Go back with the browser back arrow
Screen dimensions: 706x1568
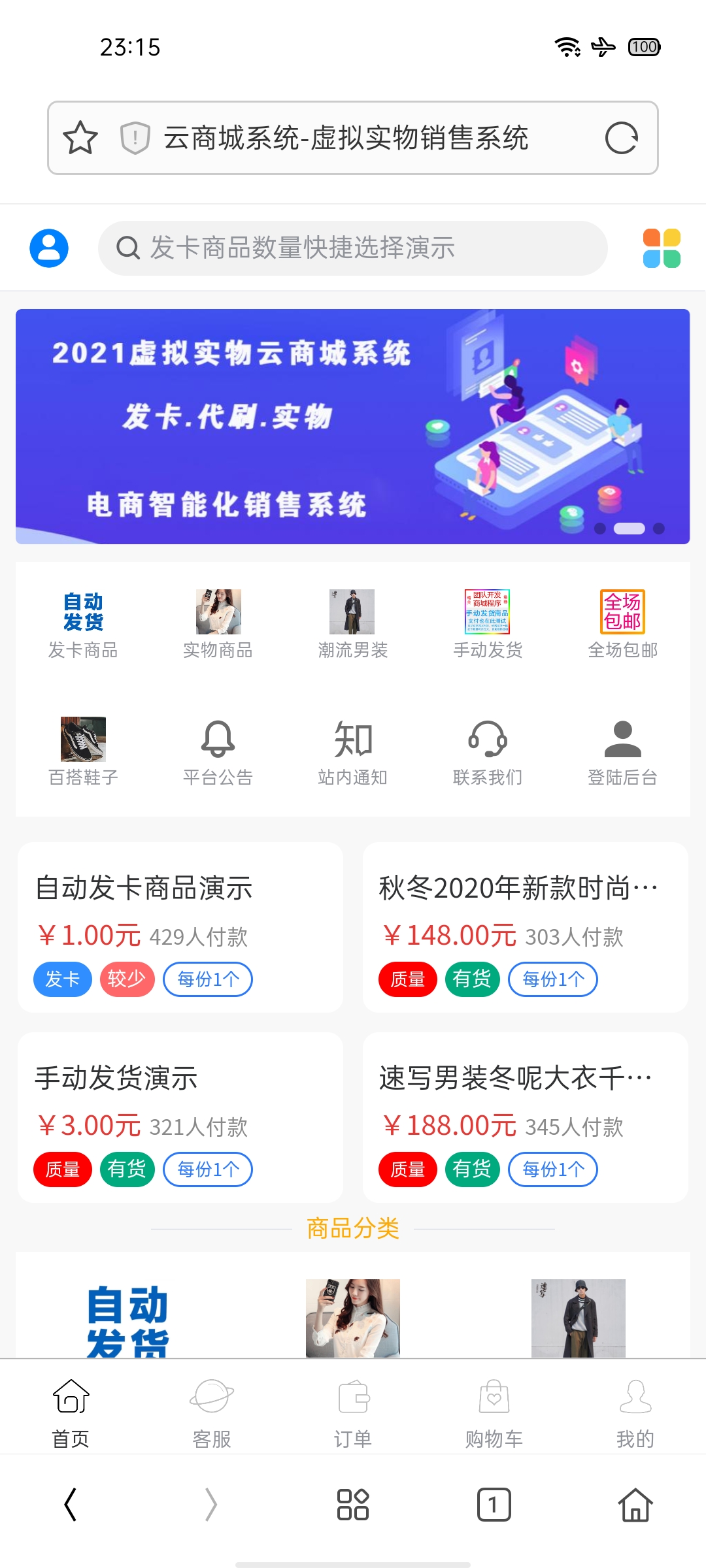click(x=71, y=1505)
